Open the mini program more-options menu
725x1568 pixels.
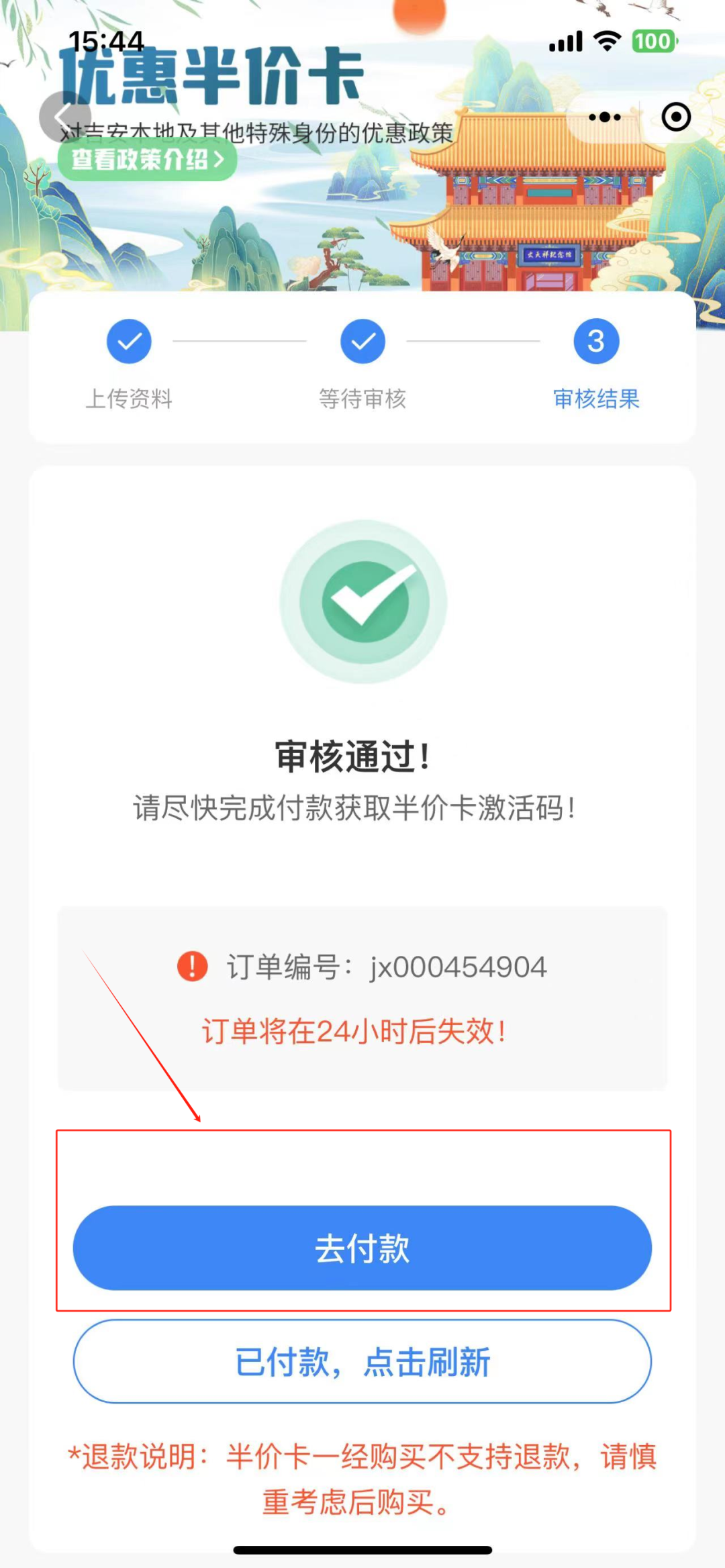click(604, 117)
